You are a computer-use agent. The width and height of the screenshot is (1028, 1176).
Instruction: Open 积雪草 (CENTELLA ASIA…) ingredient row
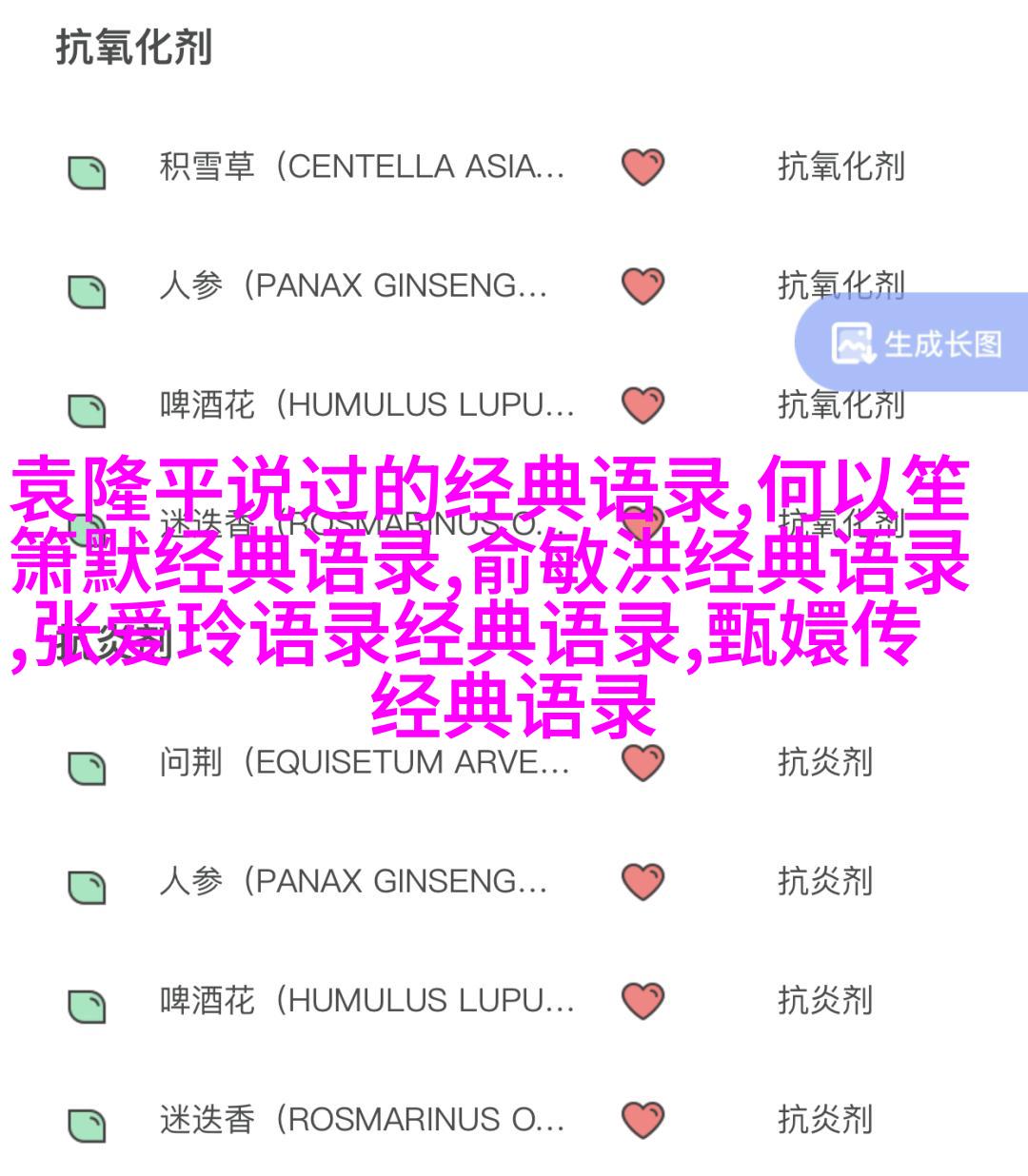tap(362, 167)
